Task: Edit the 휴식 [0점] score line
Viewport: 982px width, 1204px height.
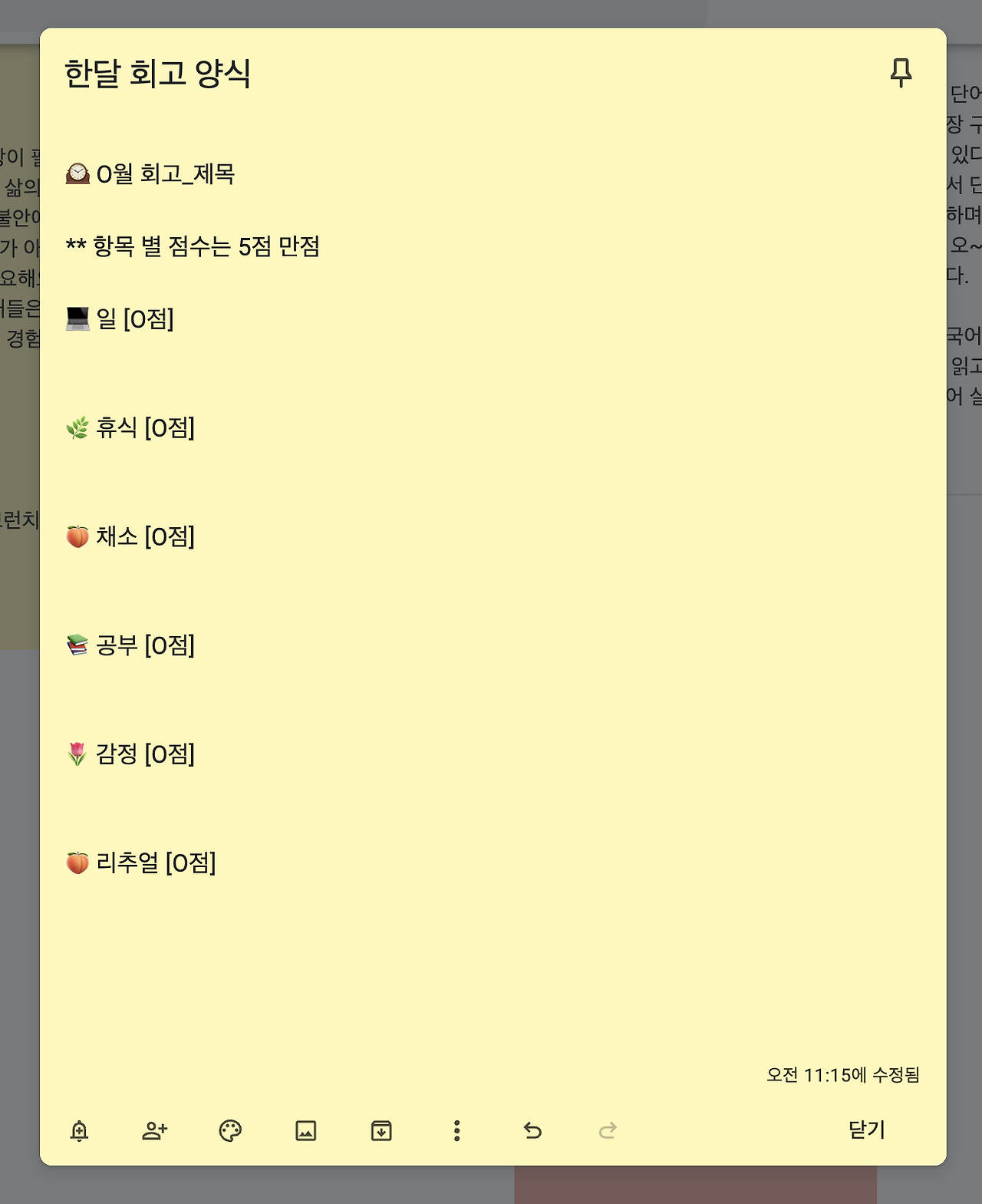Action: tap(133, 428)
